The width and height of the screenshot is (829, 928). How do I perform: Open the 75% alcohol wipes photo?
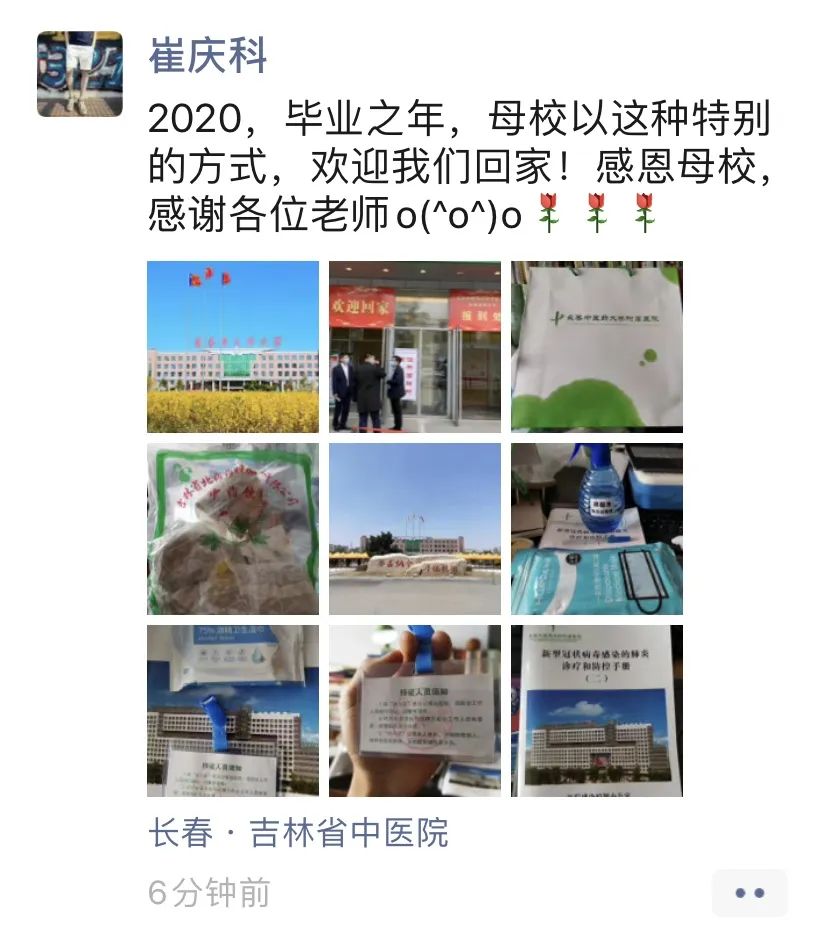click(233, 711)
